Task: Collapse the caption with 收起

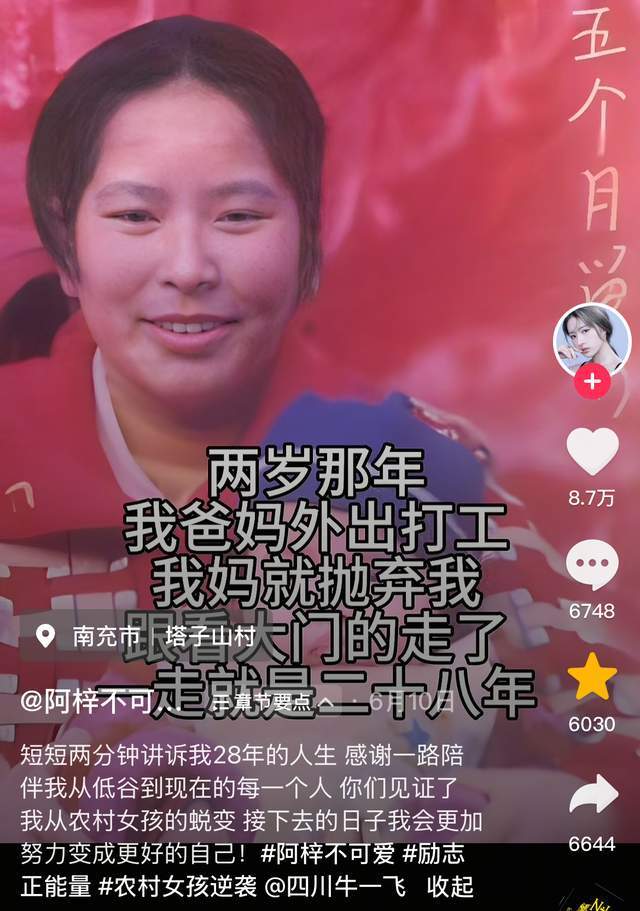Action: coord(449,887)
